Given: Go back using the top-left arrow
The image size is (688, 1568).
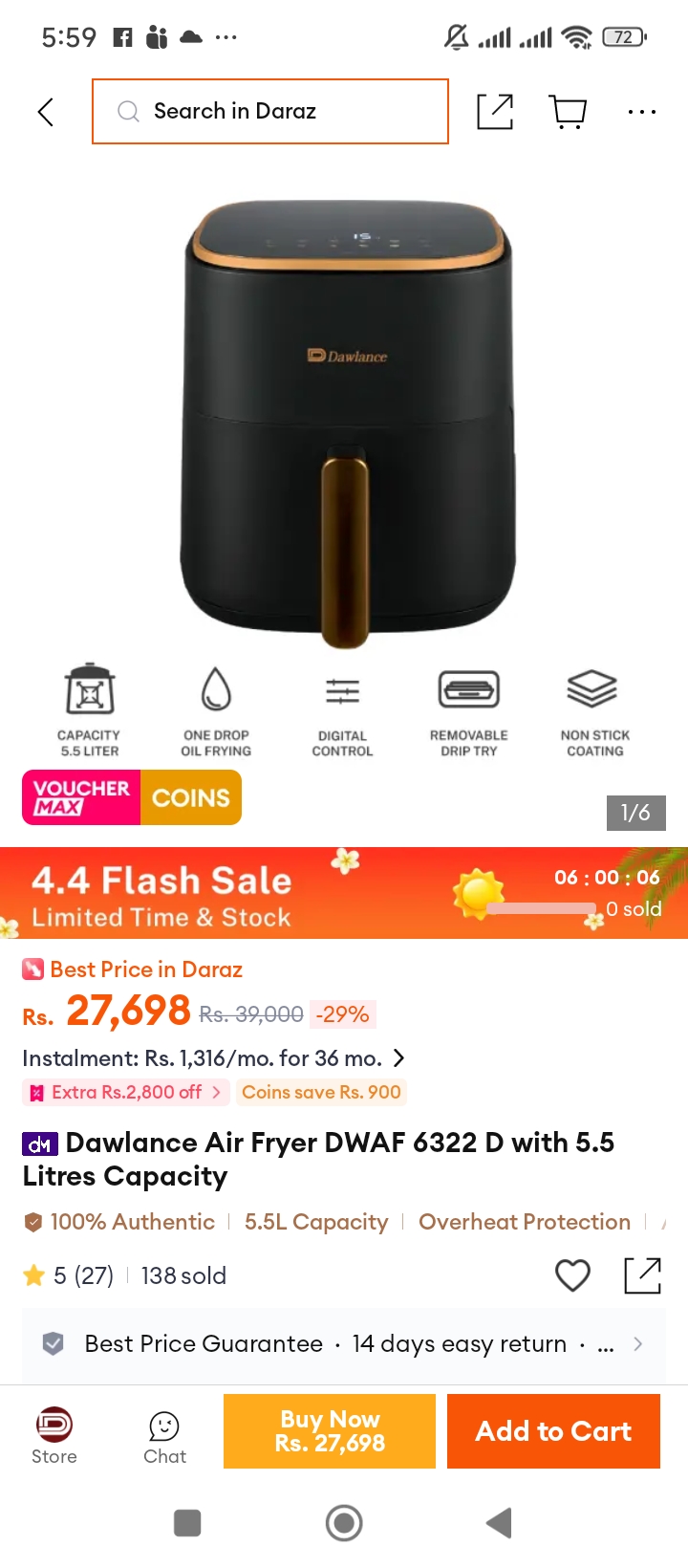Looking at the screenshot, I should [45, 112].
